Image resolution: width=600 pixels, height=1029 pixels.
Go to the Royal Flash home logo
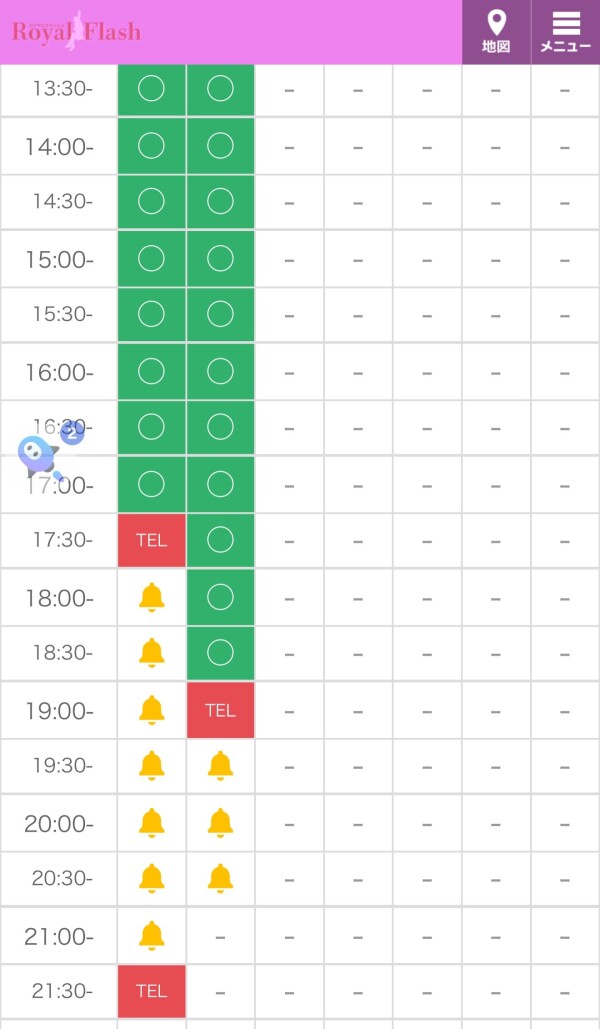76,32
